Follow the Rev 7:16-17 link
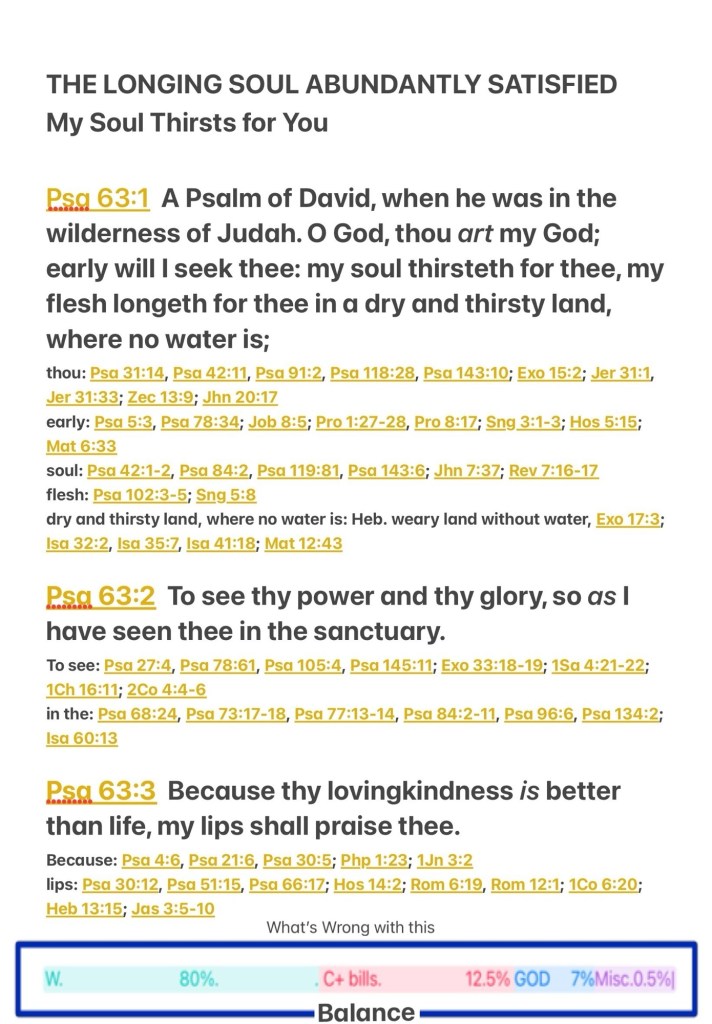 click(x=554, y=470)
